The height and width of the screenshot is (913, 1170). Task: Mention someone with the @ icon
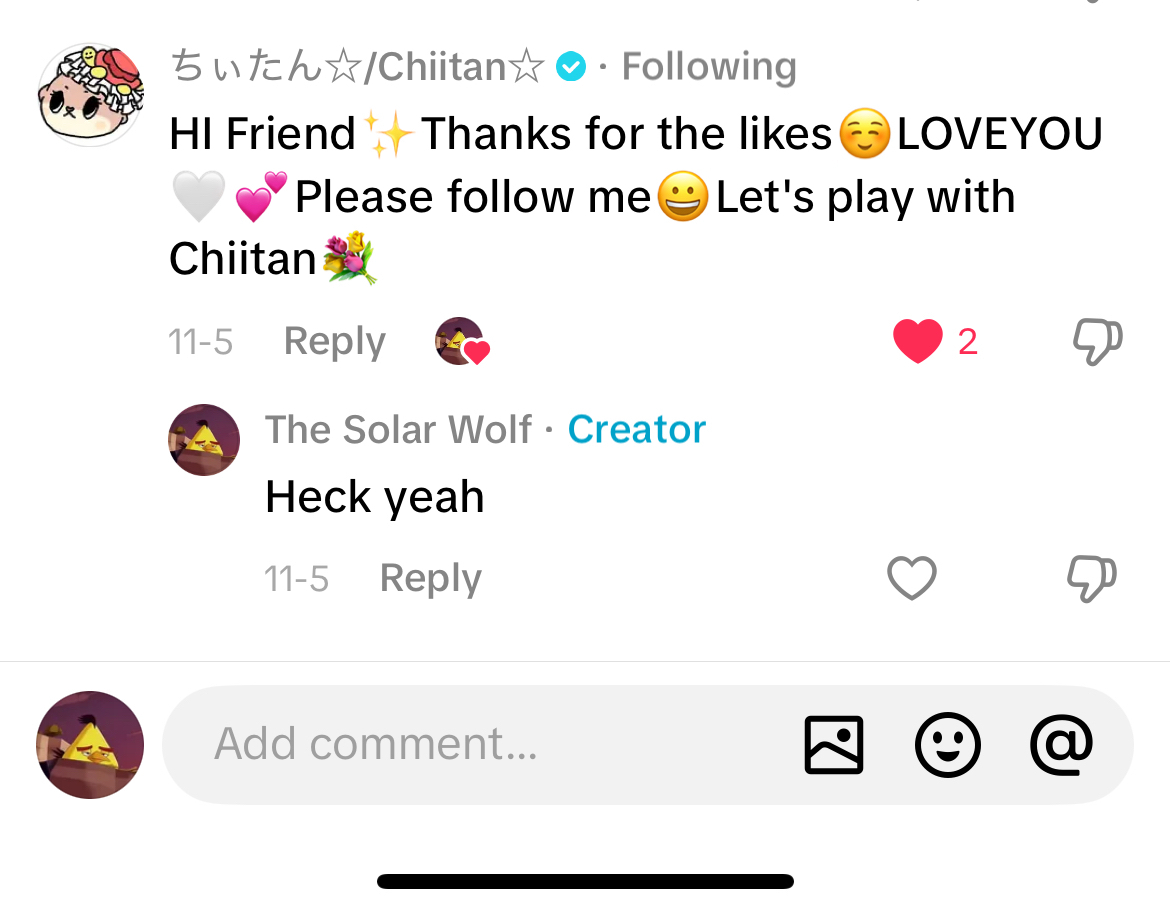click(x=1062, y=744)
